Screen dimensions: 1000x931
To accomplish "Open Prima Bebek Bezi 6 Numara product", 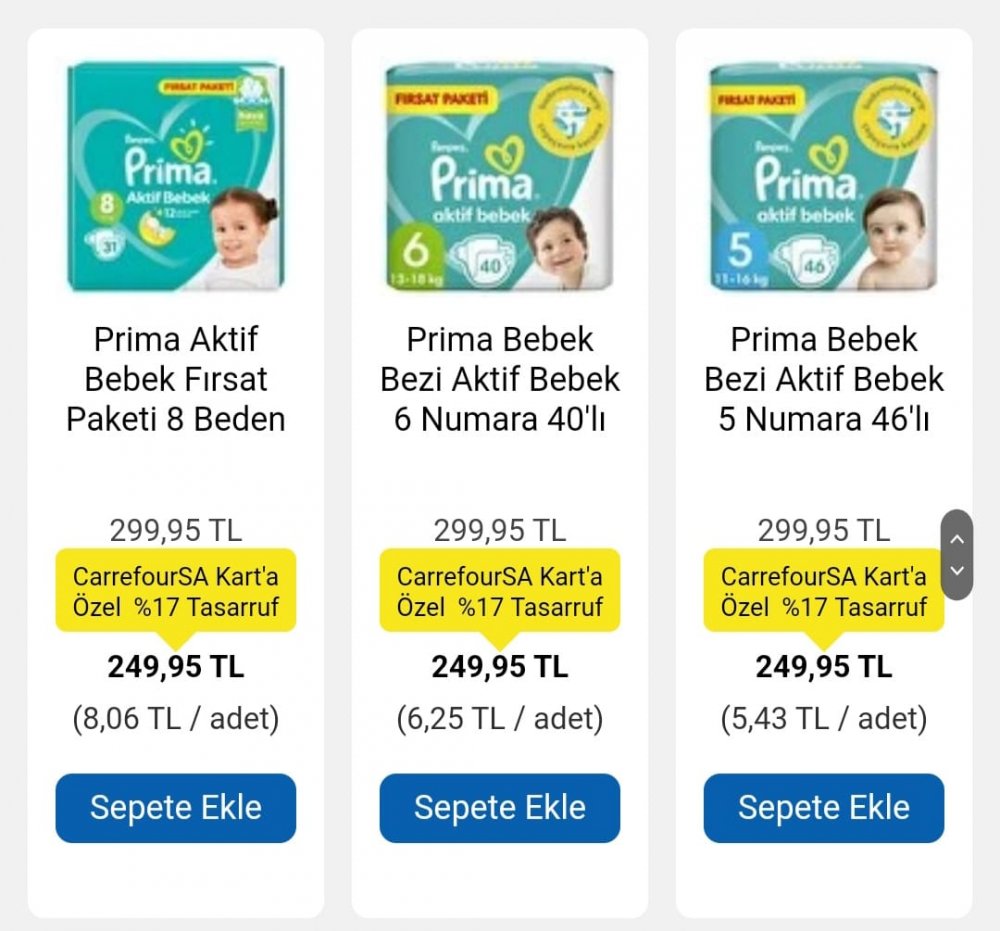I will (500, 379).
